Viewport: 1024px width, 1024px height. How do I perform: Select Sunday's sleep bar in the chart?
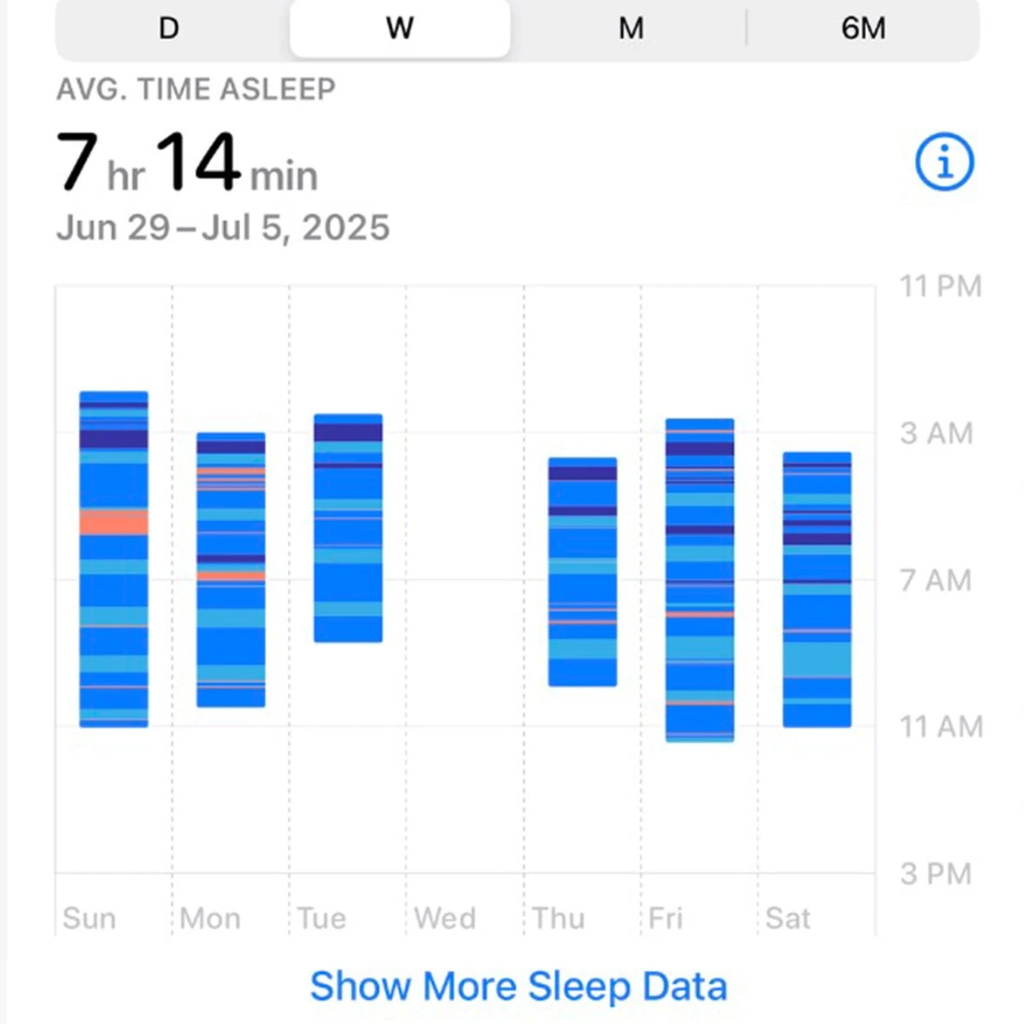click(114, 559)
